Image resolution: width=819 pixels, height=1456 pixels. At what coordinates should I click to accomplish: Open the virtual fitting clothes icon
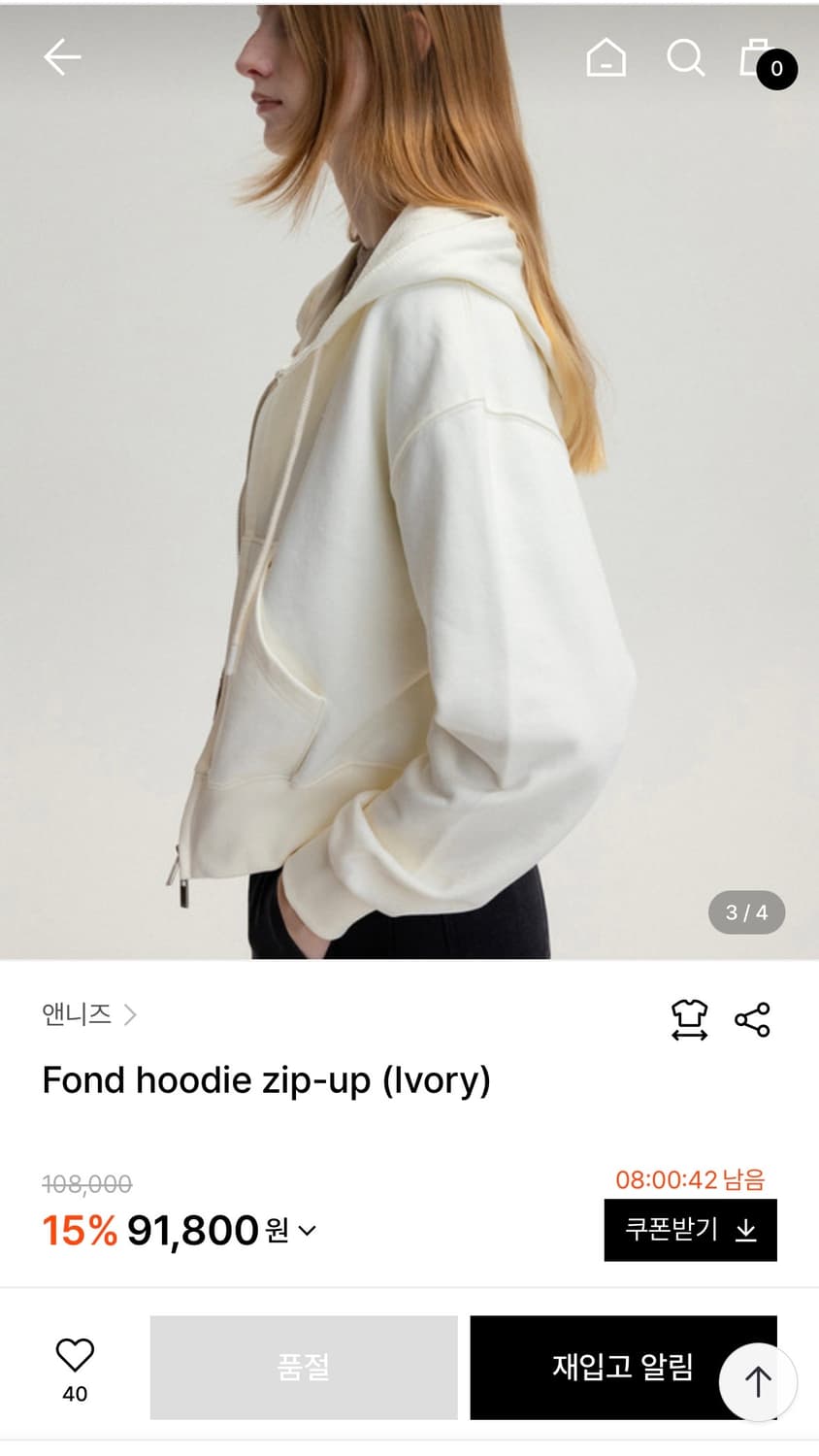pyautogui.click(x=689, y=1019)
